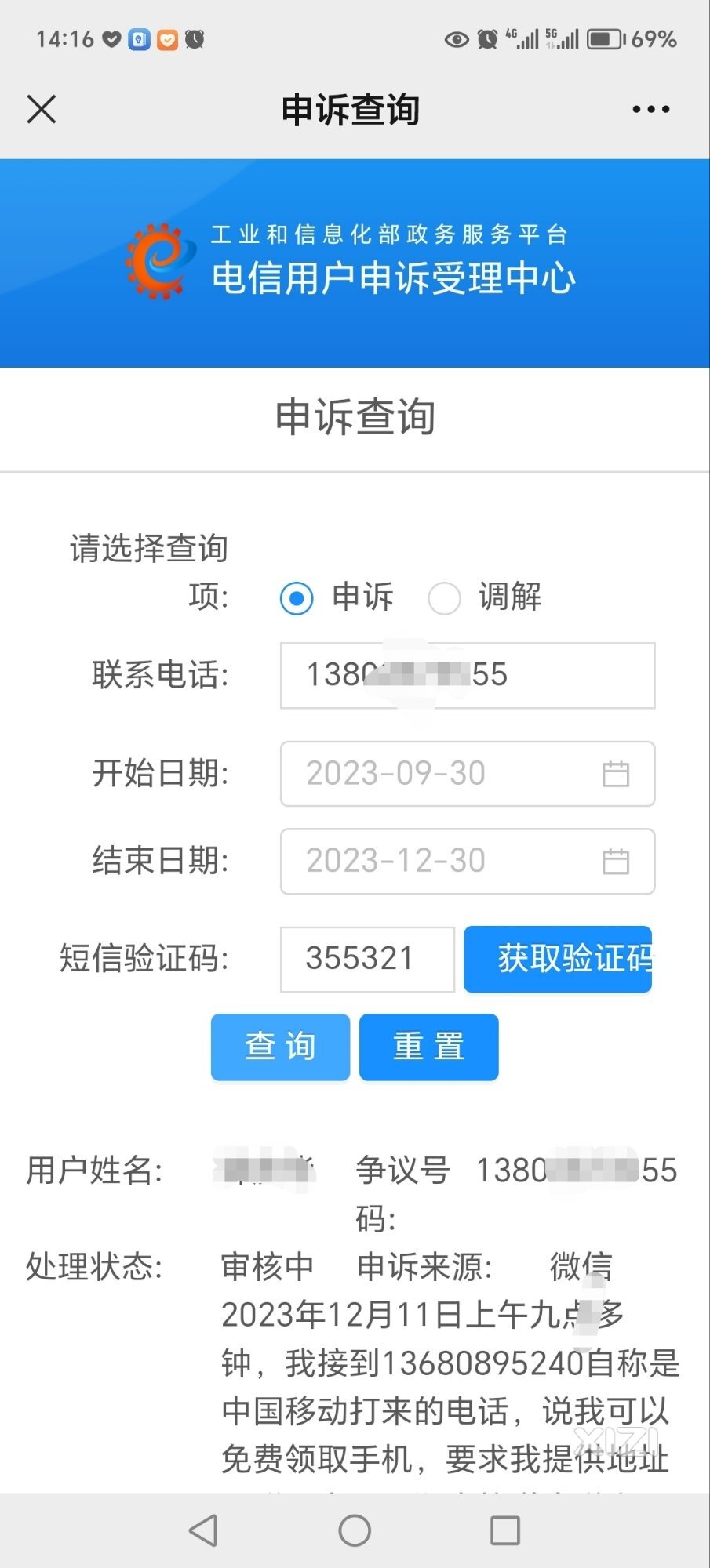This screenshot has height=1568, width=710.
Task: Open the 开始日期 date picker
Action: [468, 774]
